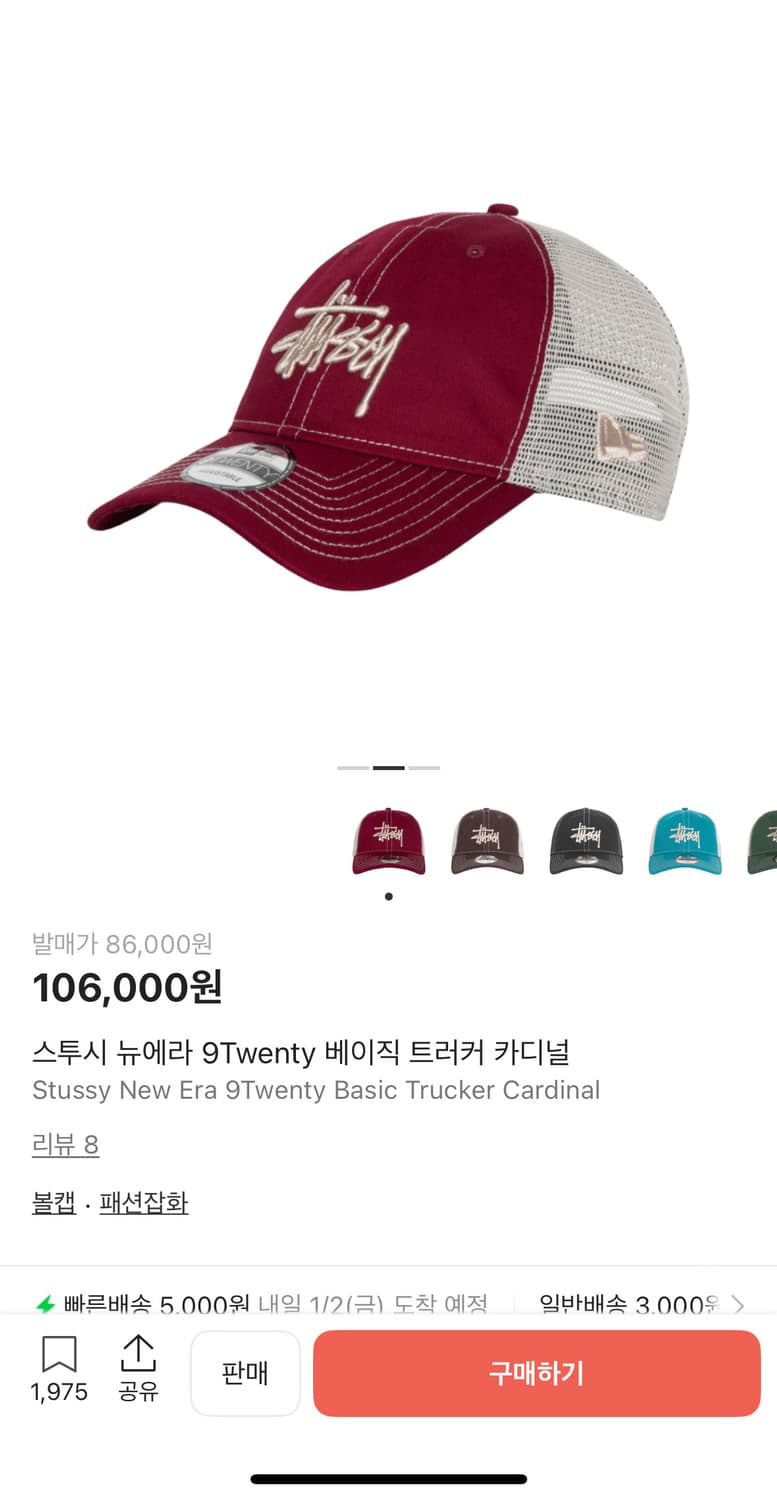Select the black cap color variant
Viewport: 777px width, 1500px height.
coord(586,840)
